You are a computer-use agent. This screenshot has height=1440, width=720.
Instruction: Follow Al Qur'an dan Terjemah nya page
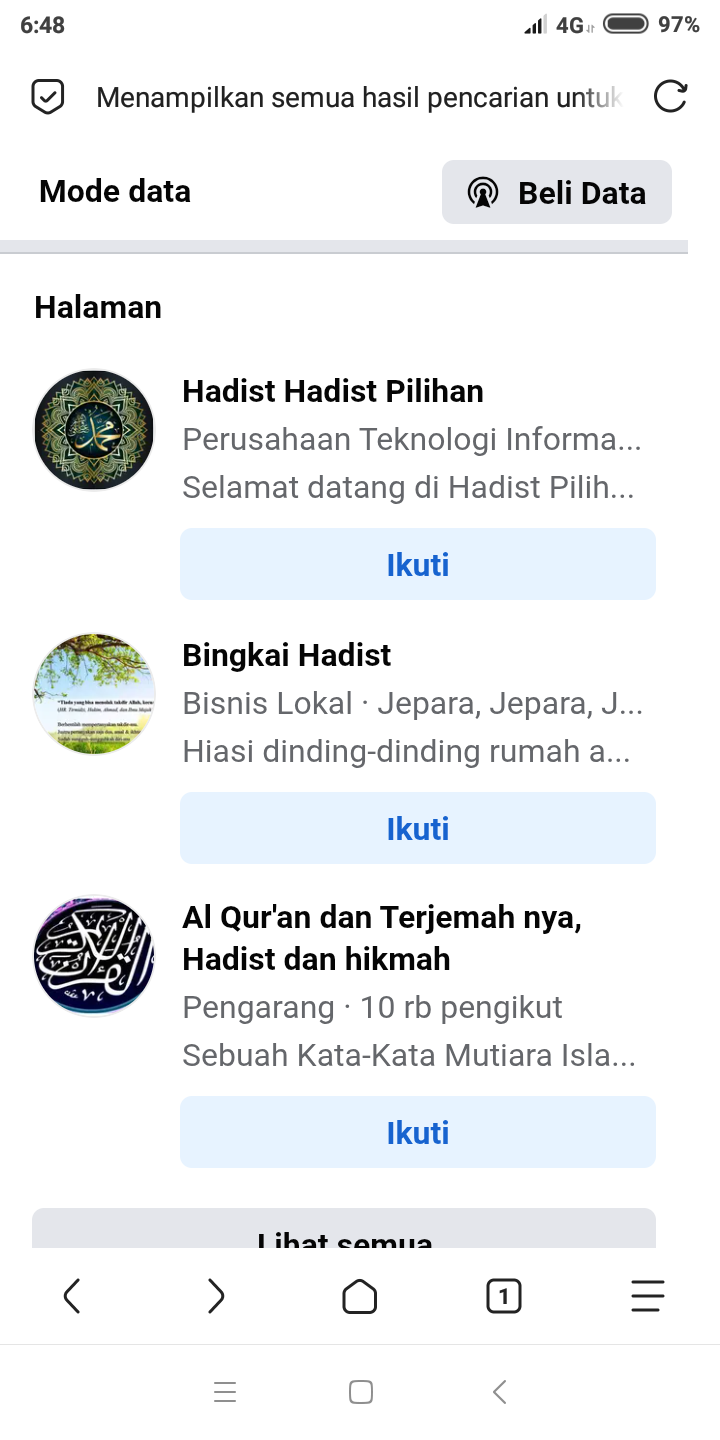(x=417, y=1133)
